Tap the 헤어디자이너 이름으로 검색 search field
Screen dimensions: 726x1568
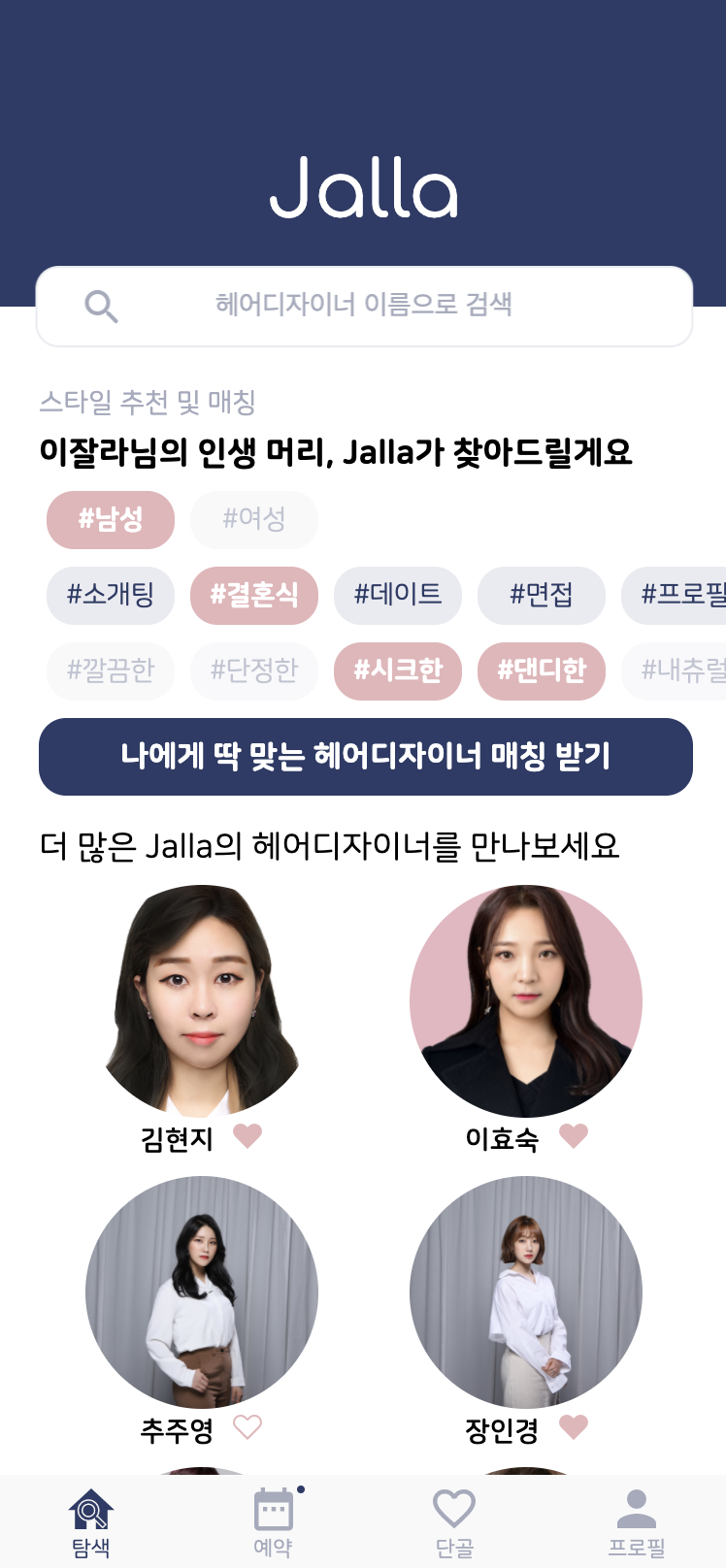point(364,306)
